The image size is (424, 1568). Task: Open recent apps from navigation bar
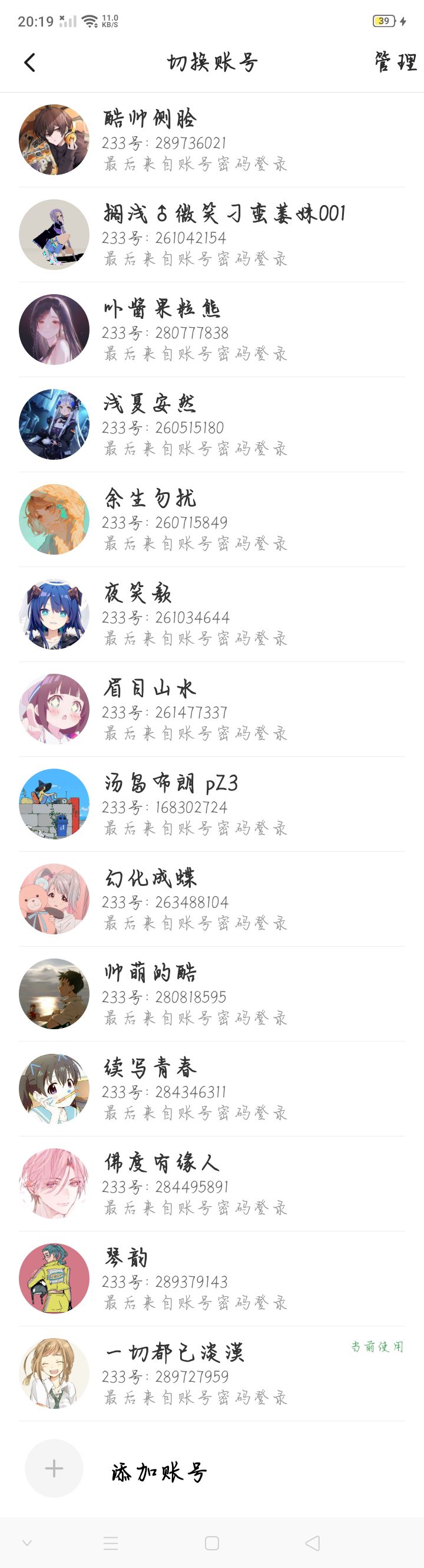coord(111,1543)
